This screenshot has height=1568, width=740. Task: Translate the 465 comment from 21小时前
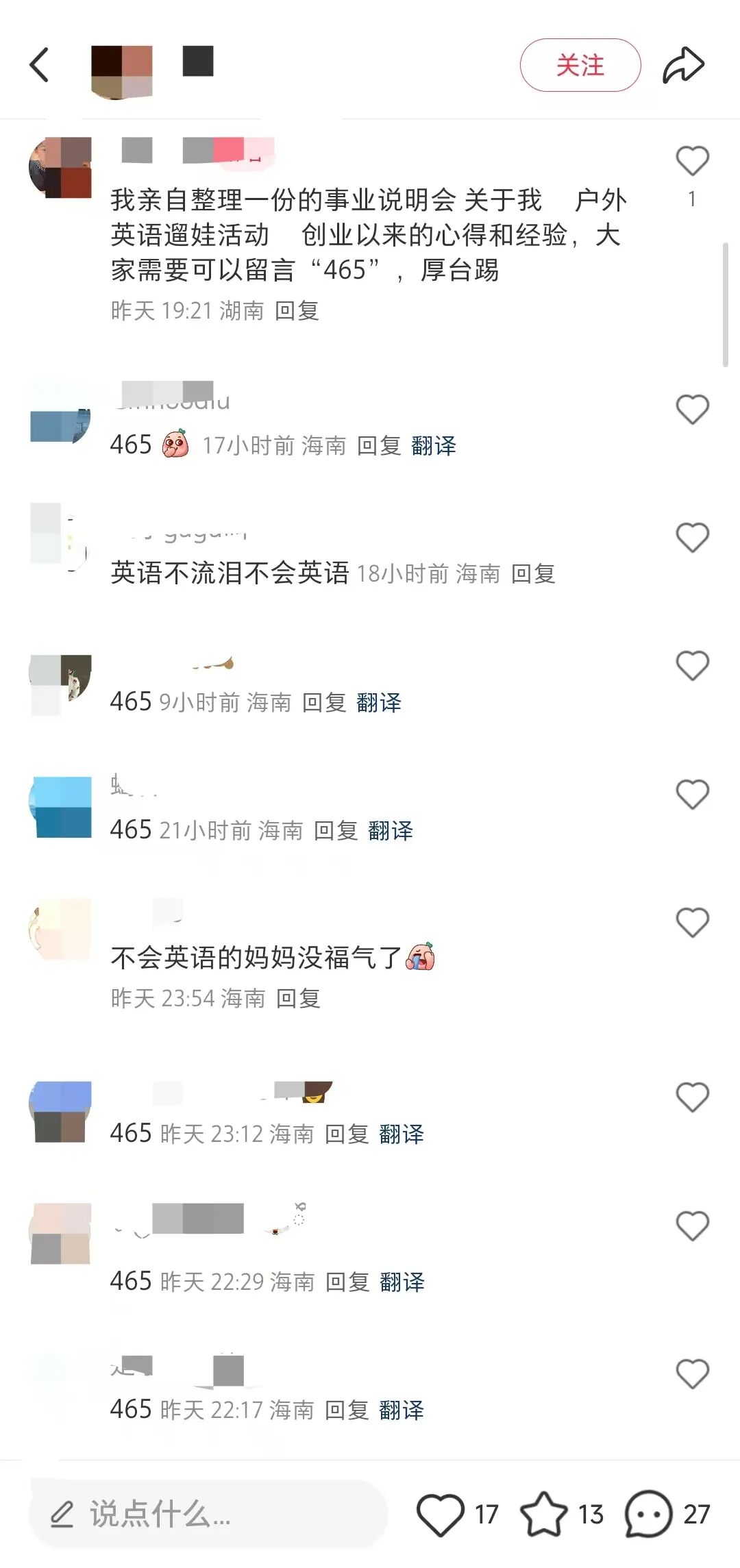[x=391, y=830]
